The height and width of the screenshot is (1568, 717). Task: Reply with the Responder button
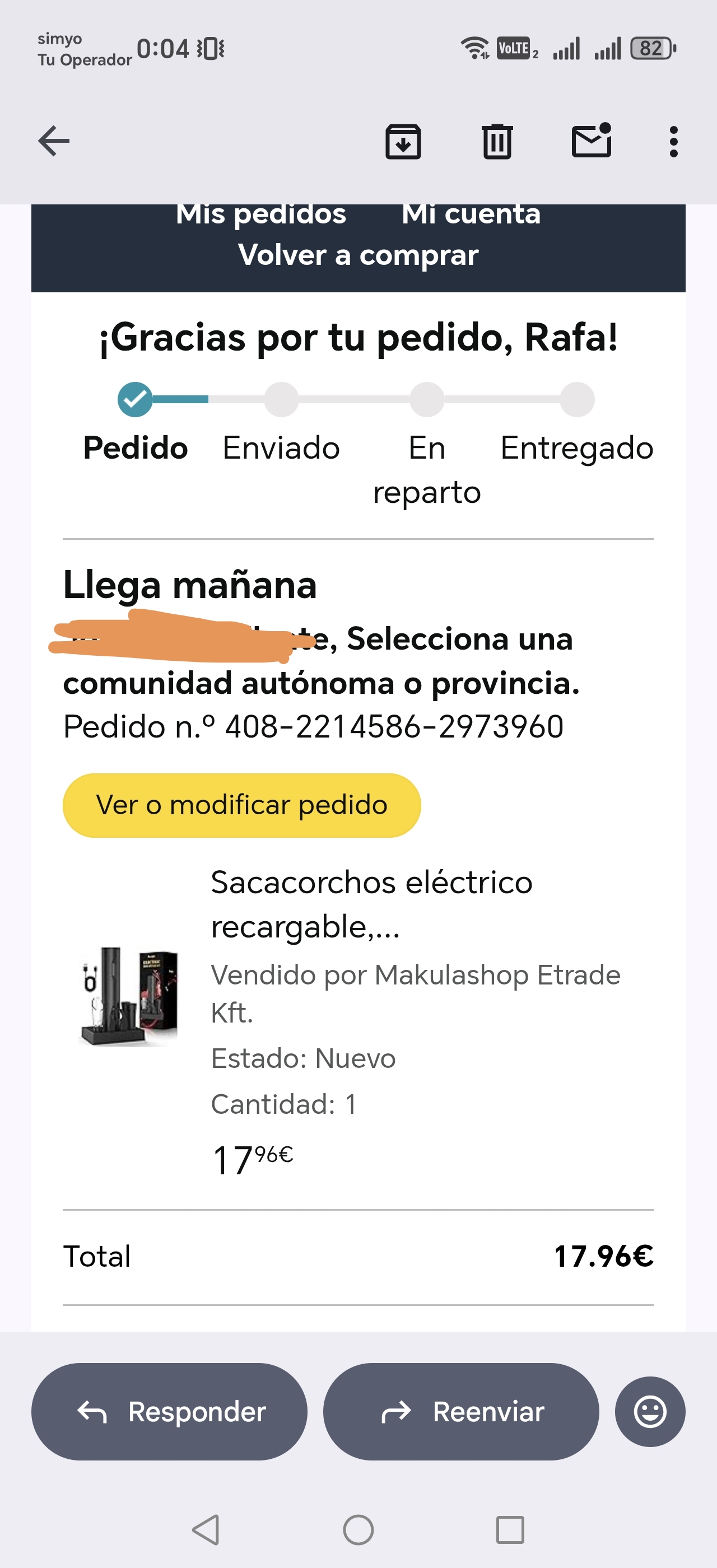(169, 1411)
